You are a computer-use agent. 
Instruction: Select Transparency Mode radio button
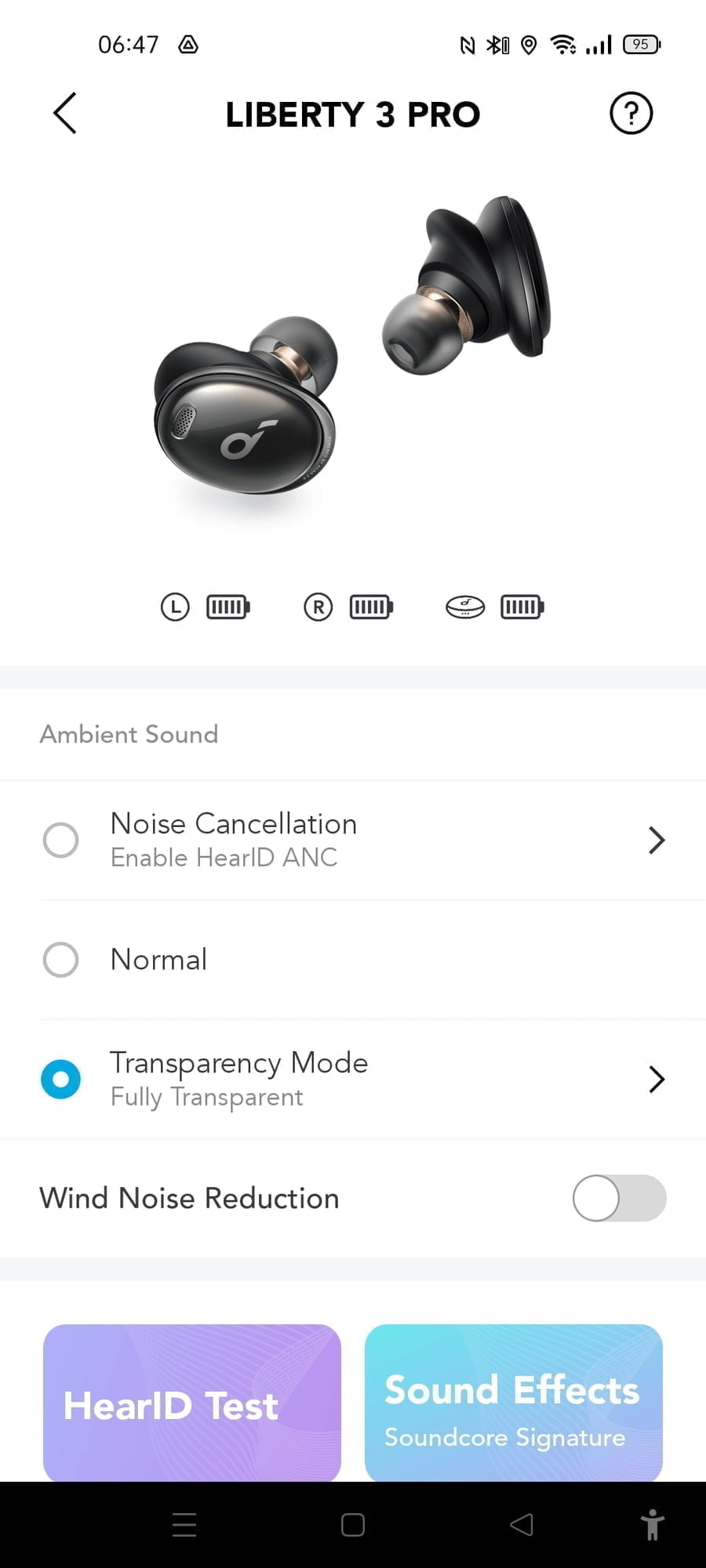pyautogui.click(x=60, y=1080)
